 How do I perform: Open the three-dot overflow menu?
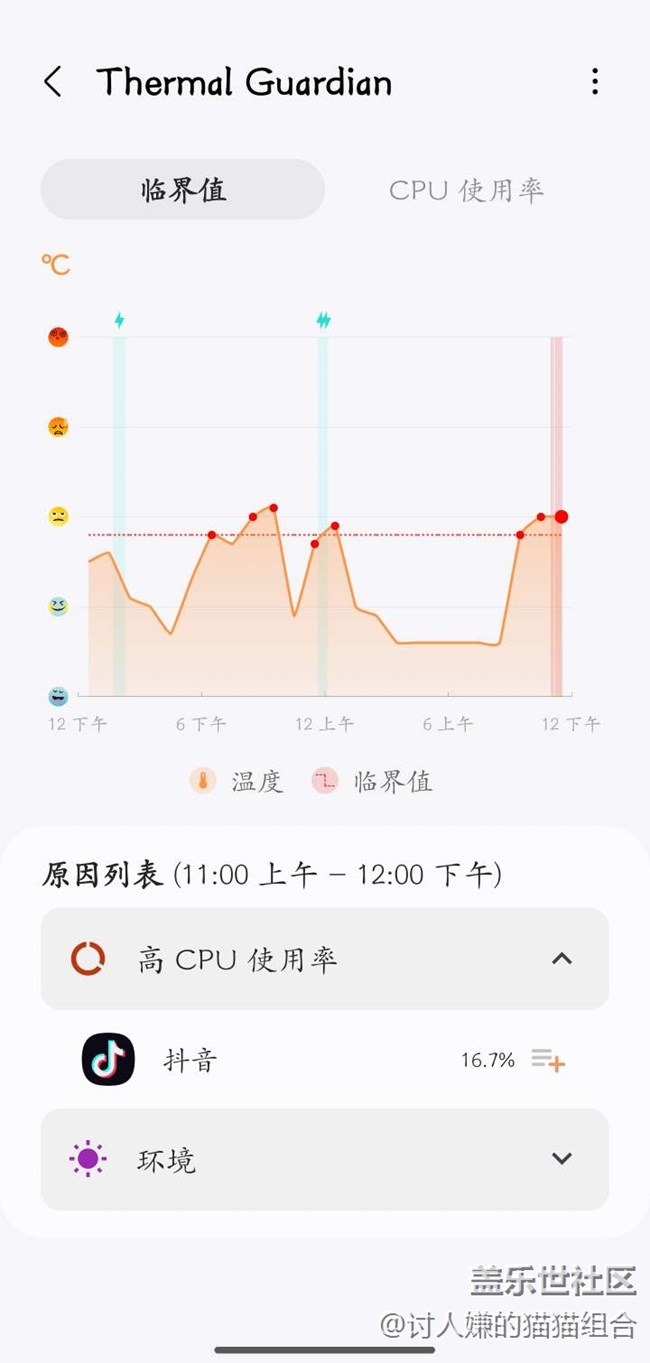595,82
